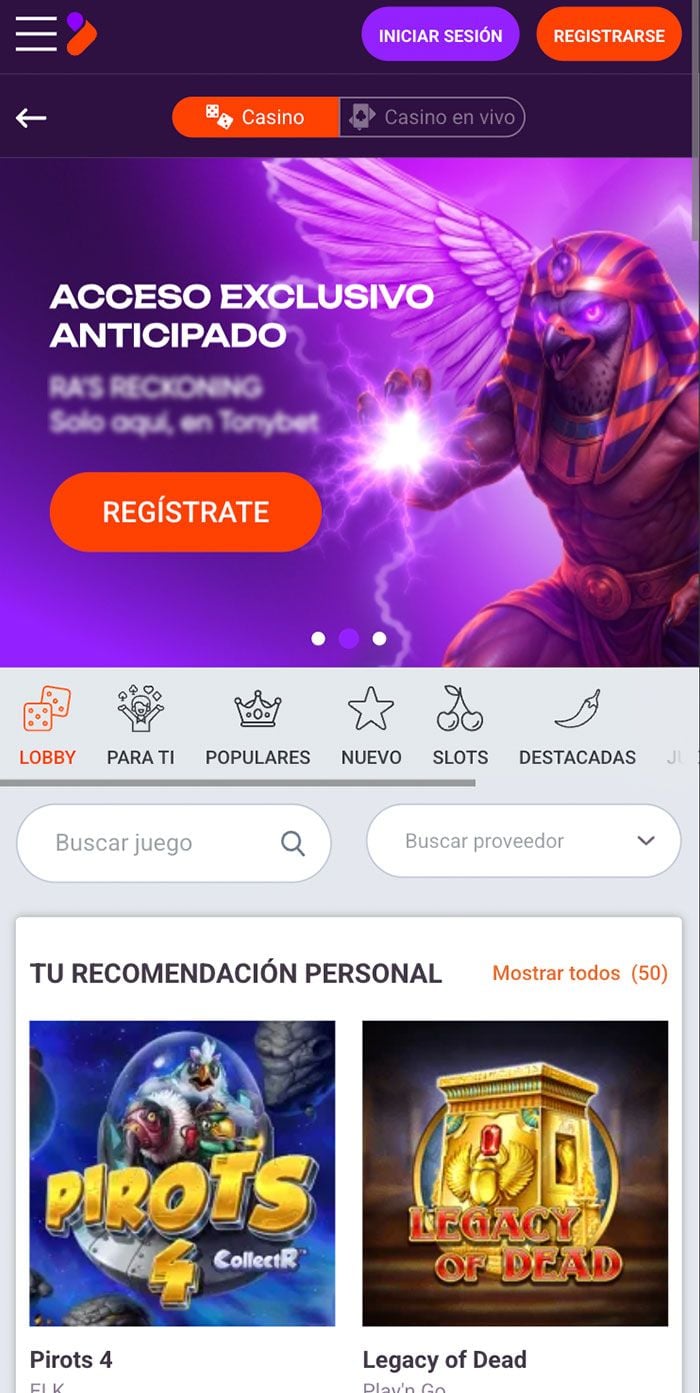Tap the Regístrate banner button
The width and height of the screenshot is (700, 1393).
click(x=185, y=512)
